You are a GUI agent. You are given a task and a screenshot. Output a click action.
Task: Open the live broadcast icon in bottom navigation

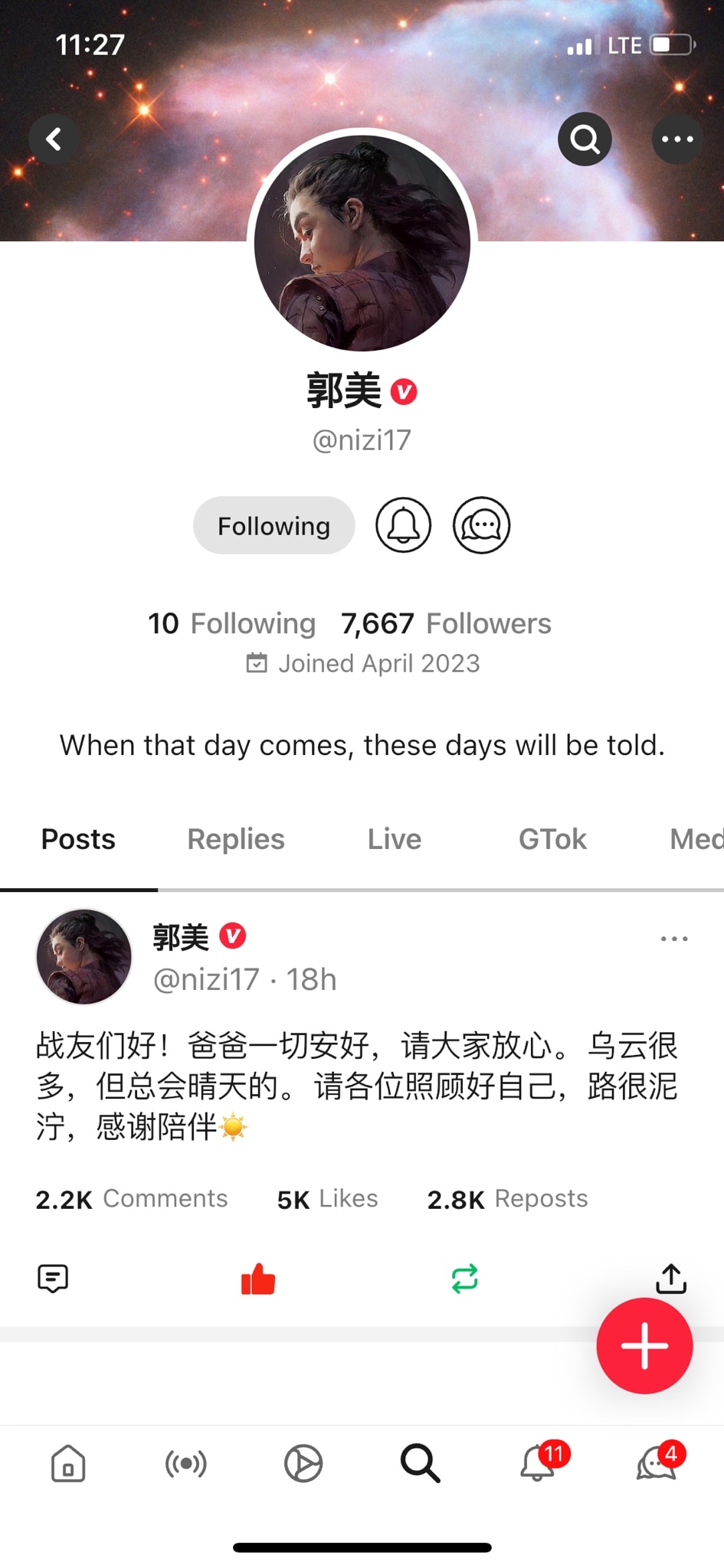click(x=186, y=1463)
